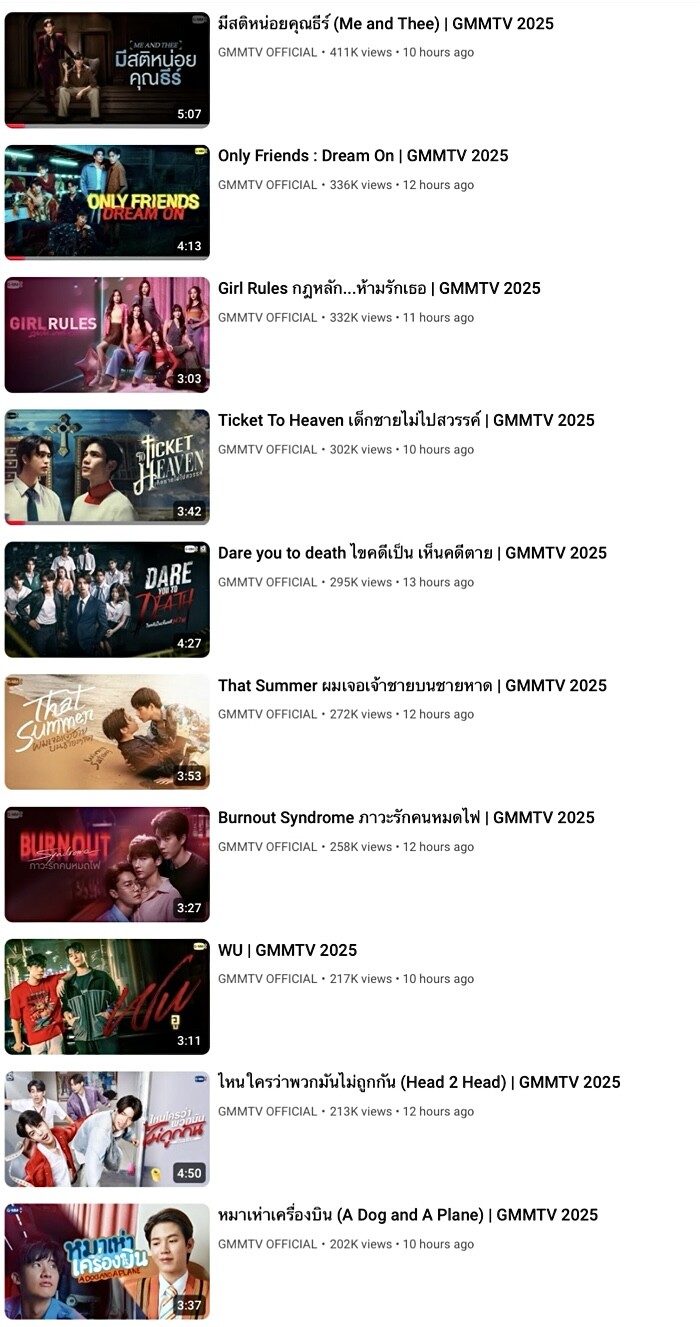Open the Burnout Syndrome video
This screenshot has height=1327, width=700.
pyautogui.click(x=106, y=864)
